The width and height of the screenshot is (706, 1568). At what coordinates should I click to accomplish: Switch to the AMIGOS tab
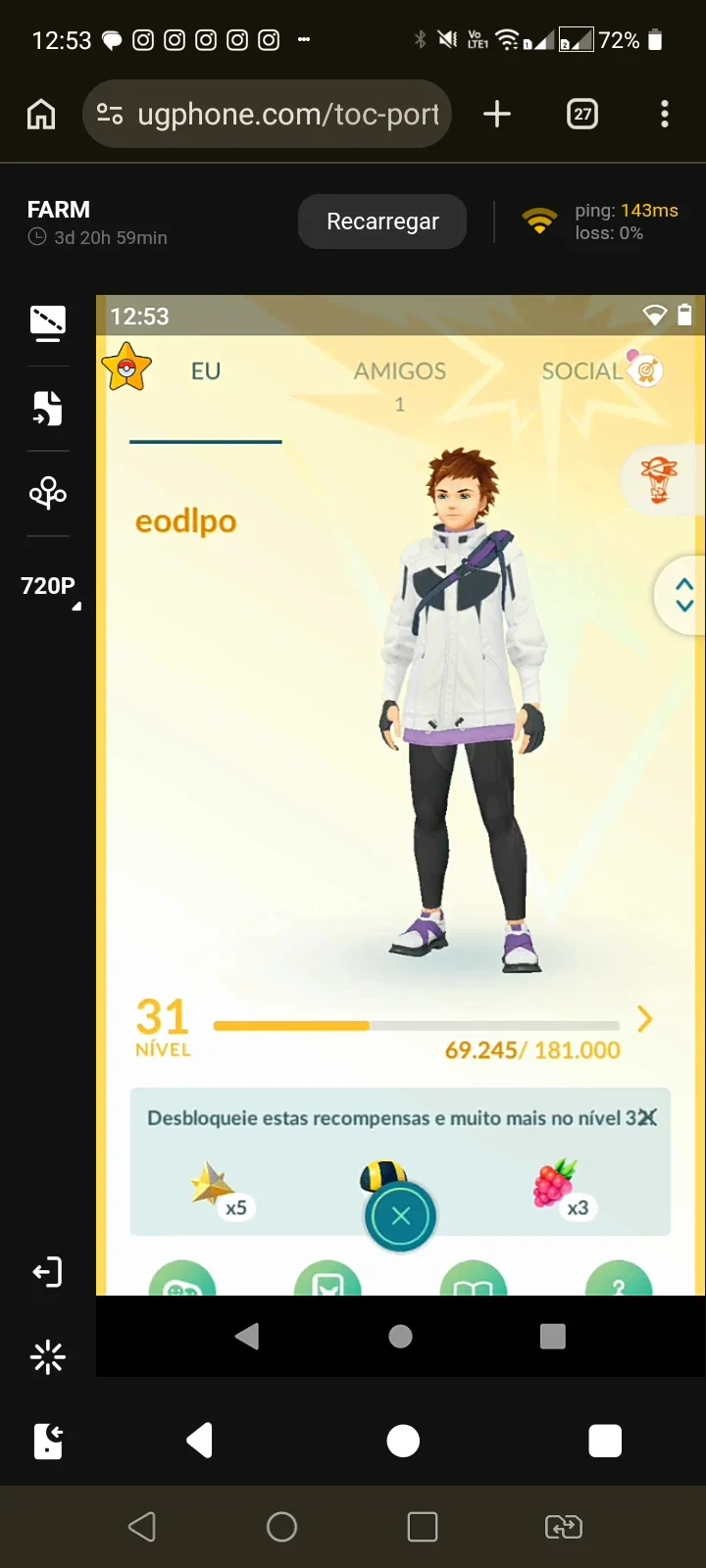(x=400, y=371)
